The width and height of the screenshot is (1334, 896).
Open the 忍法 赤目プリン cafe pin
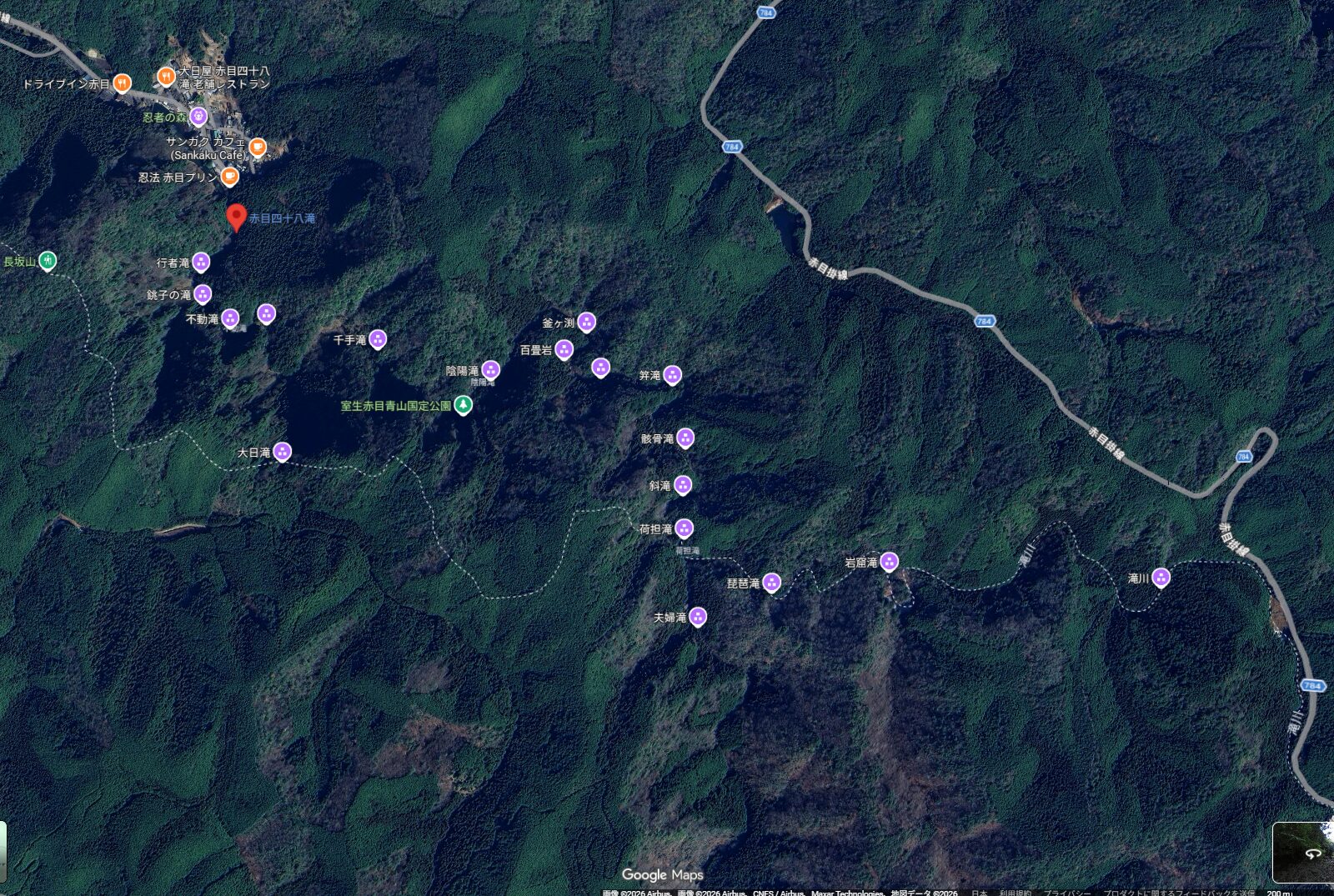(229, 176)
